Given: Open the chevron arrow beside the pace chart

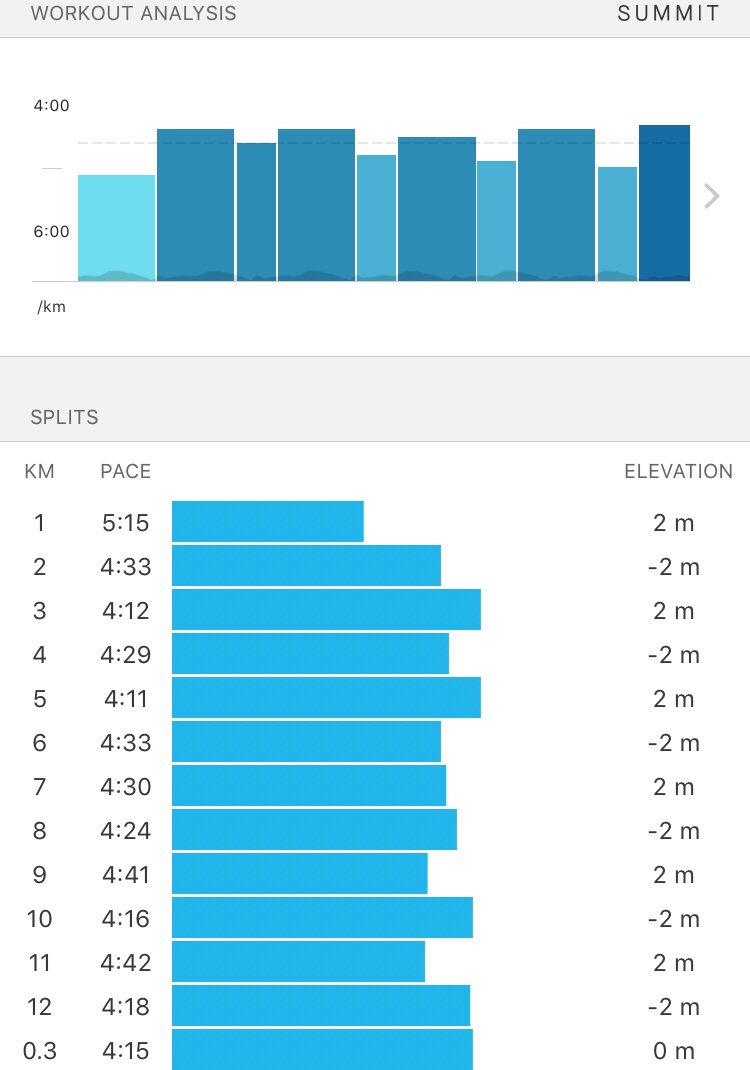Looking at the screenshot, I should tap(712, 196).
